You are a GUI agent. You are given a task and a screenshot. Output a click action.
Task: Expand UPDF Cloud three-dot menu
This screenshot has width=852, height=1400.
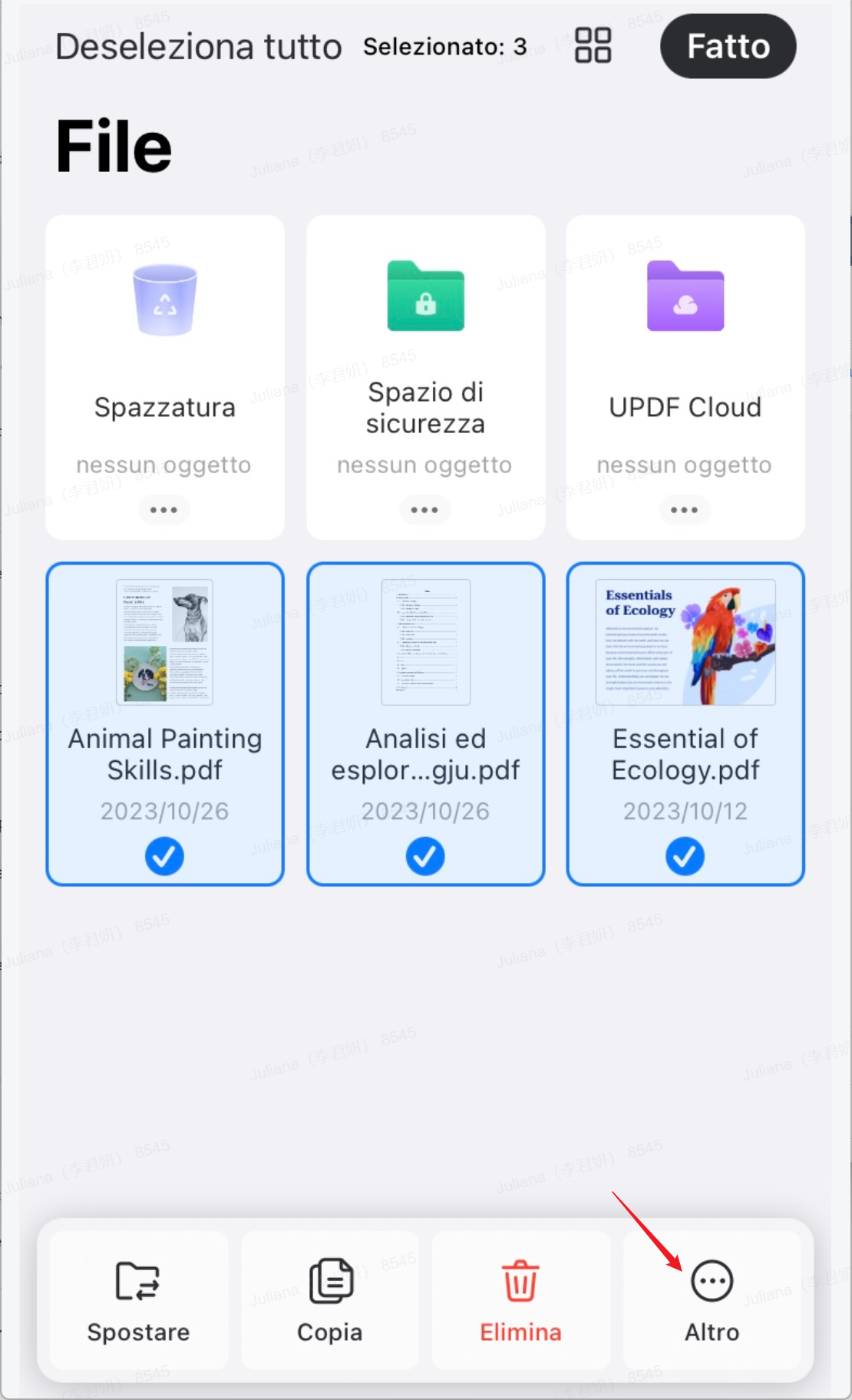685,509
